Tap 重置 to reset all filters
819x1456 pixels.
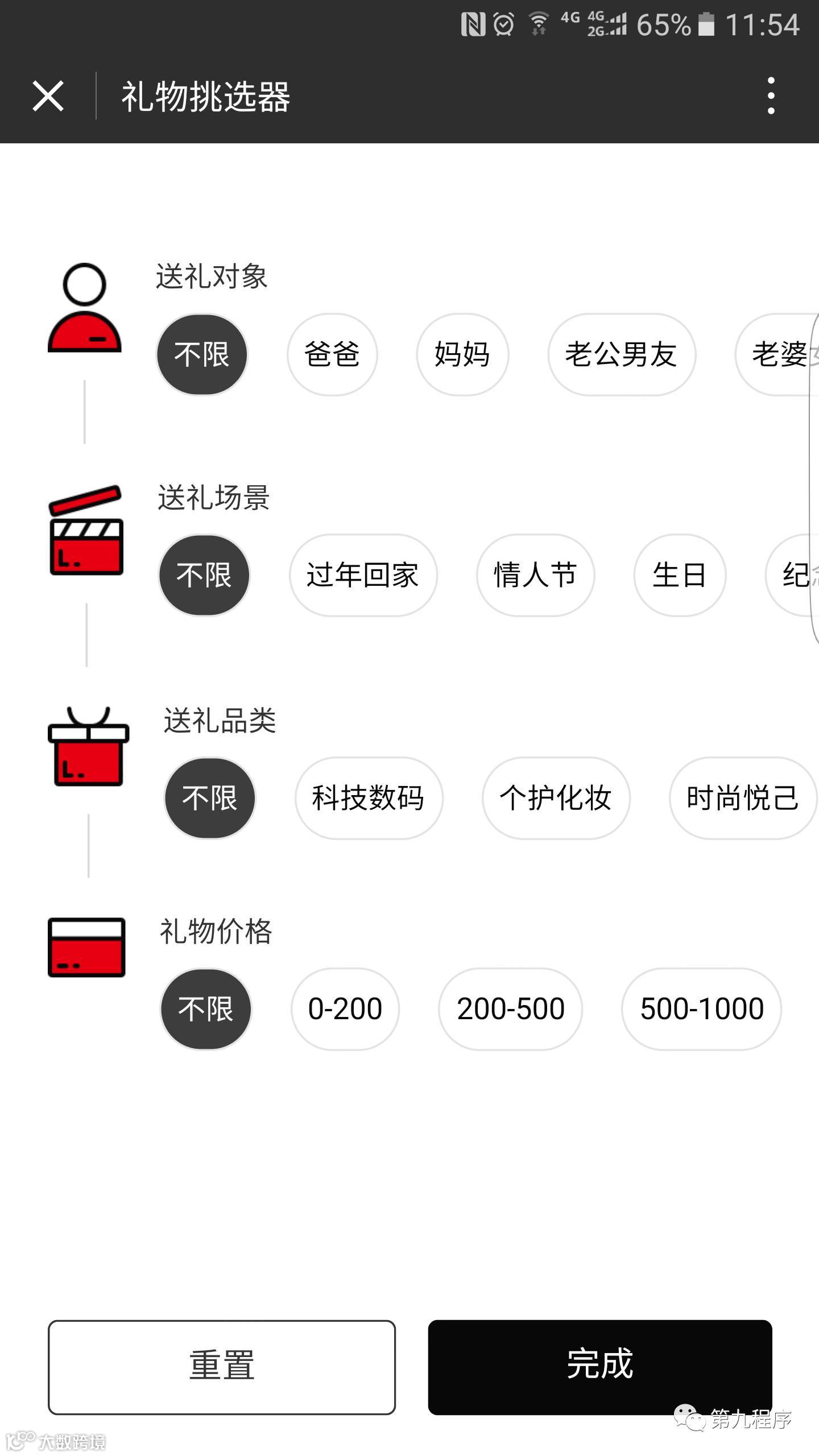coord(222,1367)
